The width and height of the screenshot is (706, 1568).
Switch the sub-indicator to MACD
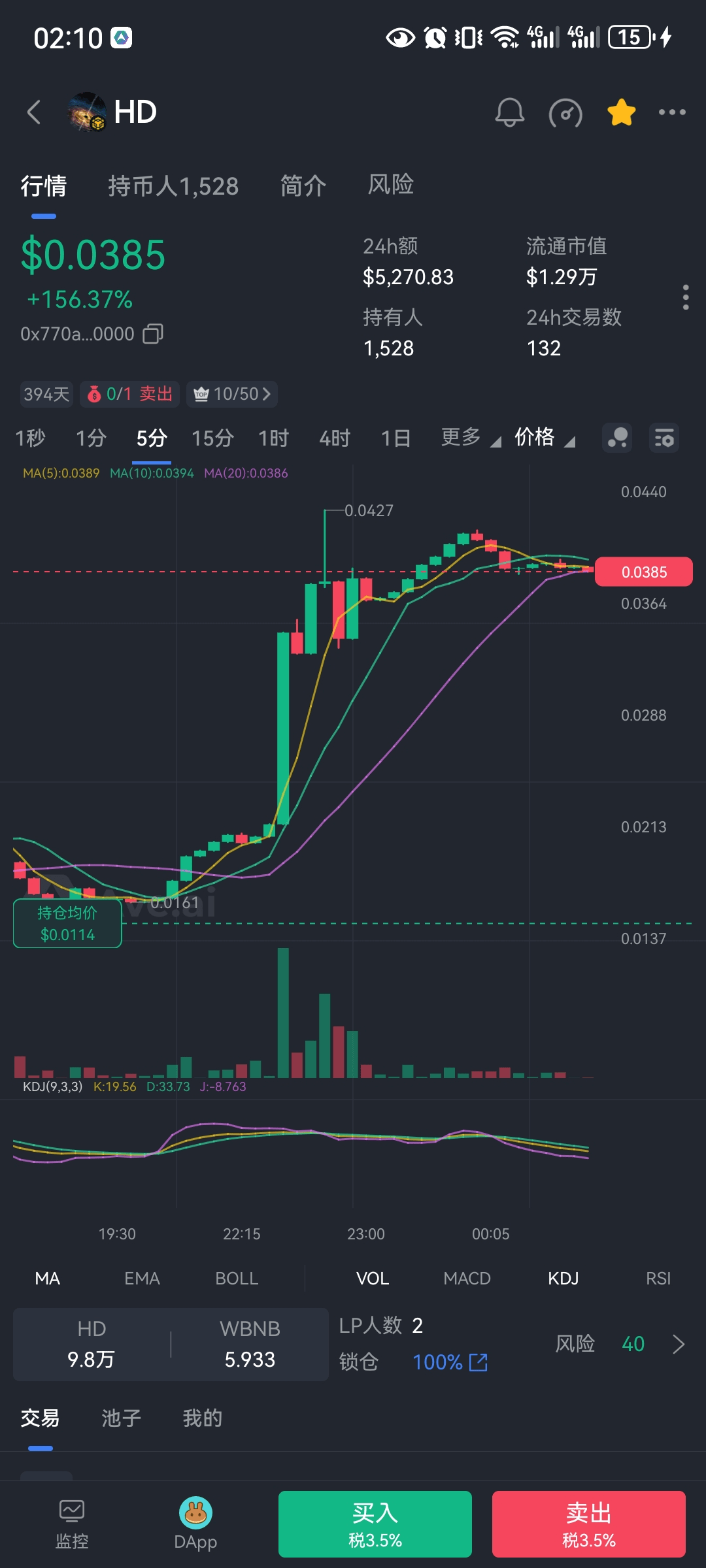click(x=467, y=1279)
